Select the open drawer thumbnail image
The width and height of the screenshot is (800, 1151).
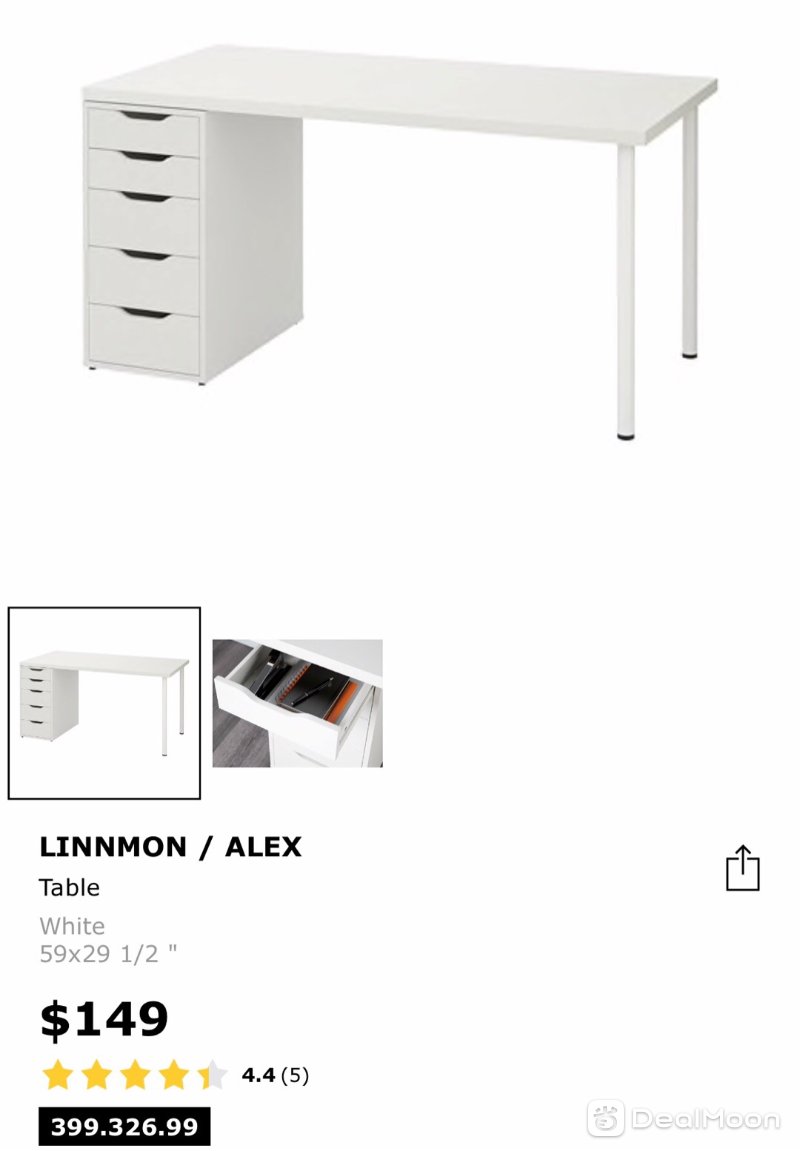click(297, 703)
